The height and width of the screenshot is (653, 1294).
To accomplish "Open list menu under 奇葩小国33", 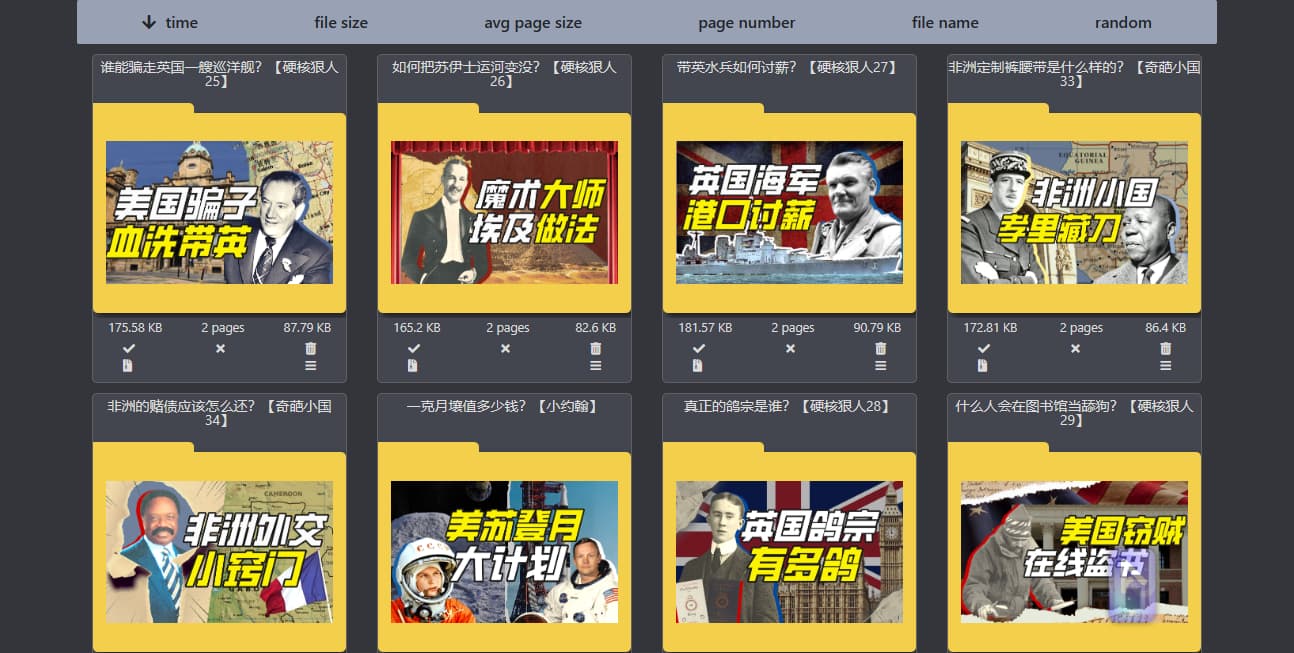I will point(1166,366).
